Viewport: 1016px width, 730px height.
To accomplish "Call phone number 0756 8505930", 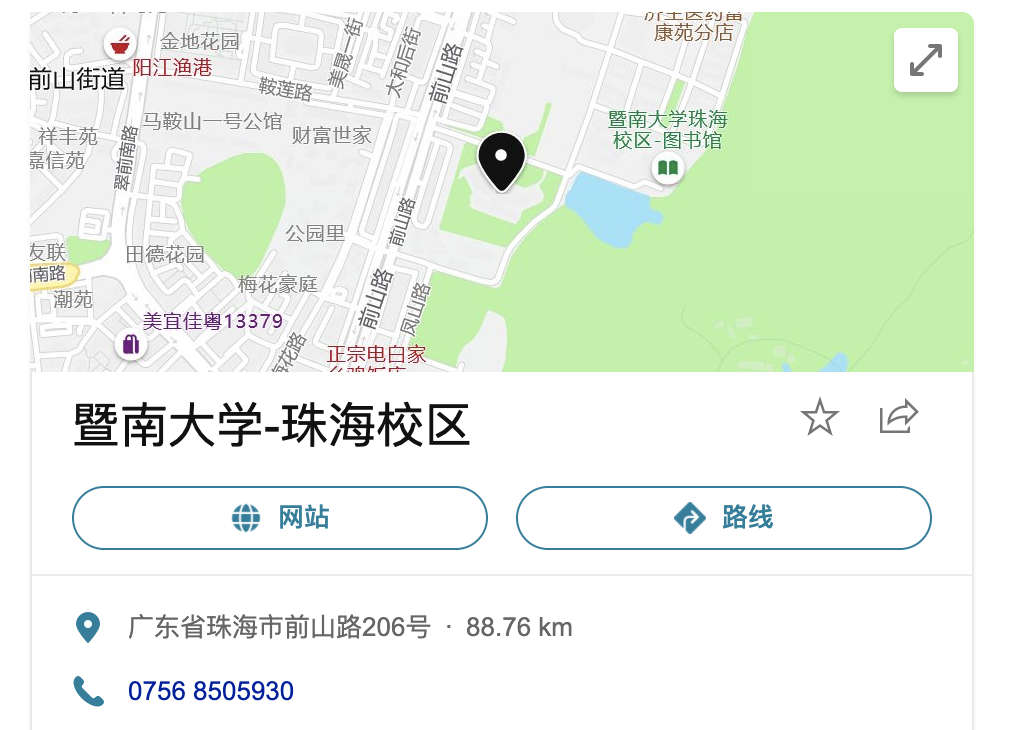I will click(x=210, y=691).
